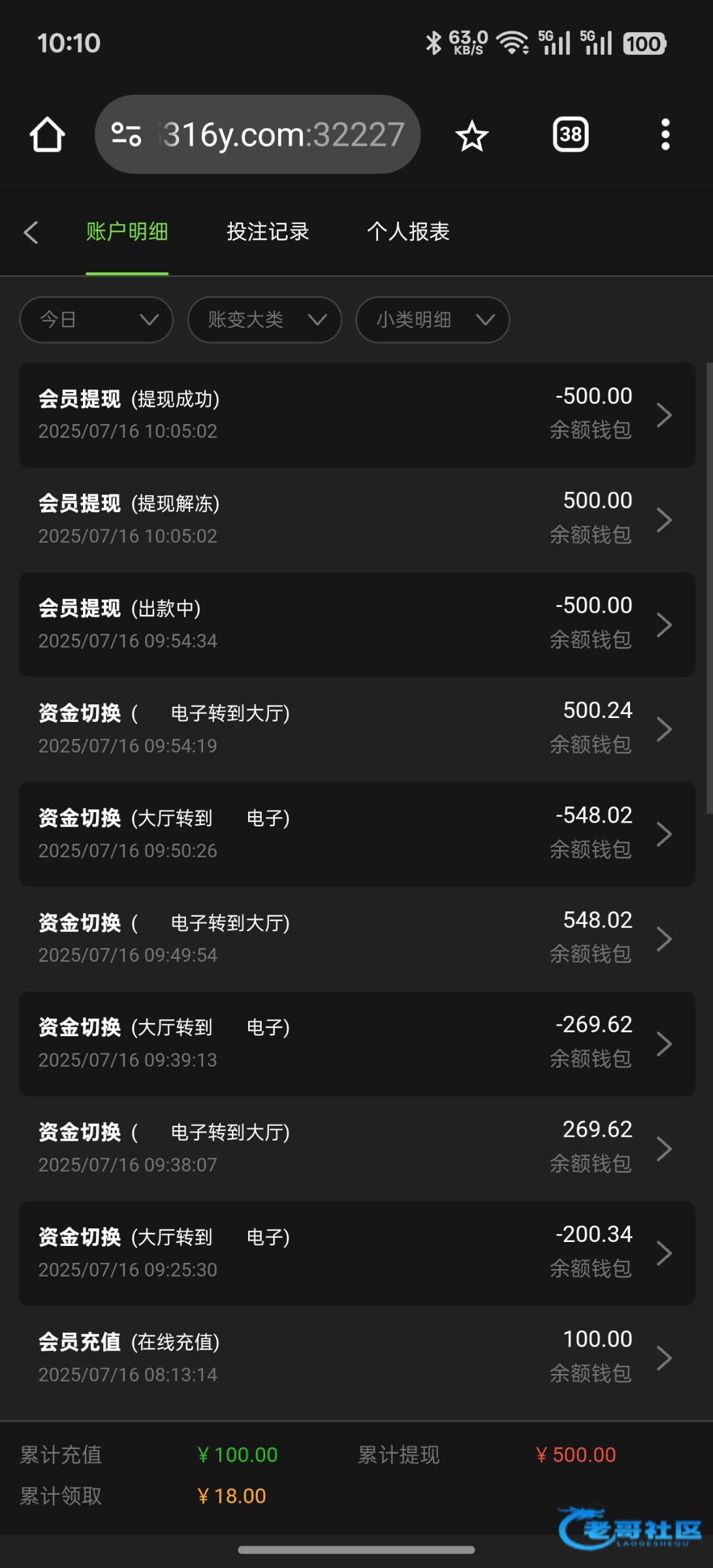Image resolution: width=713 pixels, height=1568 pixels.
Task: Open the -200.34 资金切换 record
Action: tap(357, 1254)
